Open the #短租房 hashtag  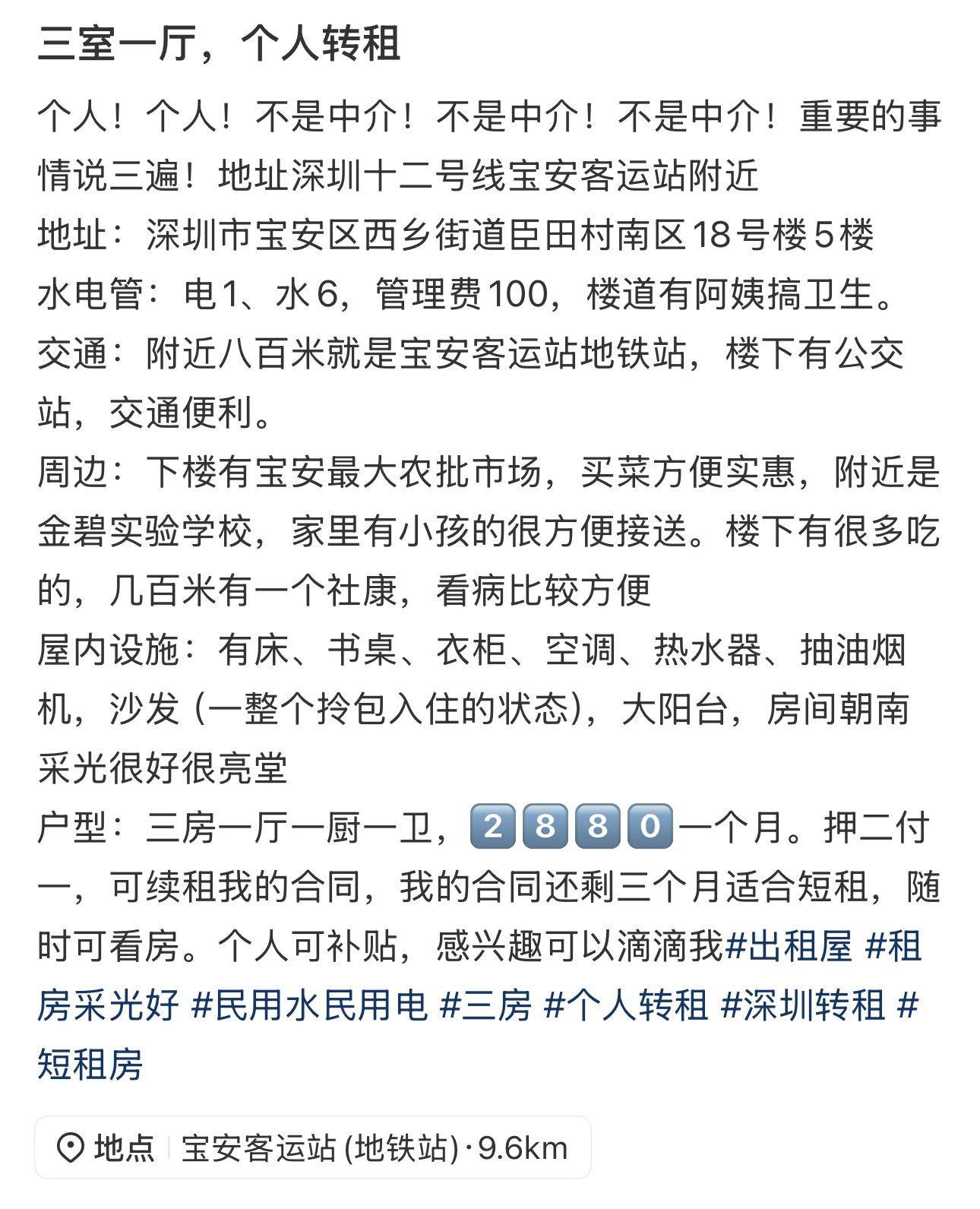pos(90,1064)
